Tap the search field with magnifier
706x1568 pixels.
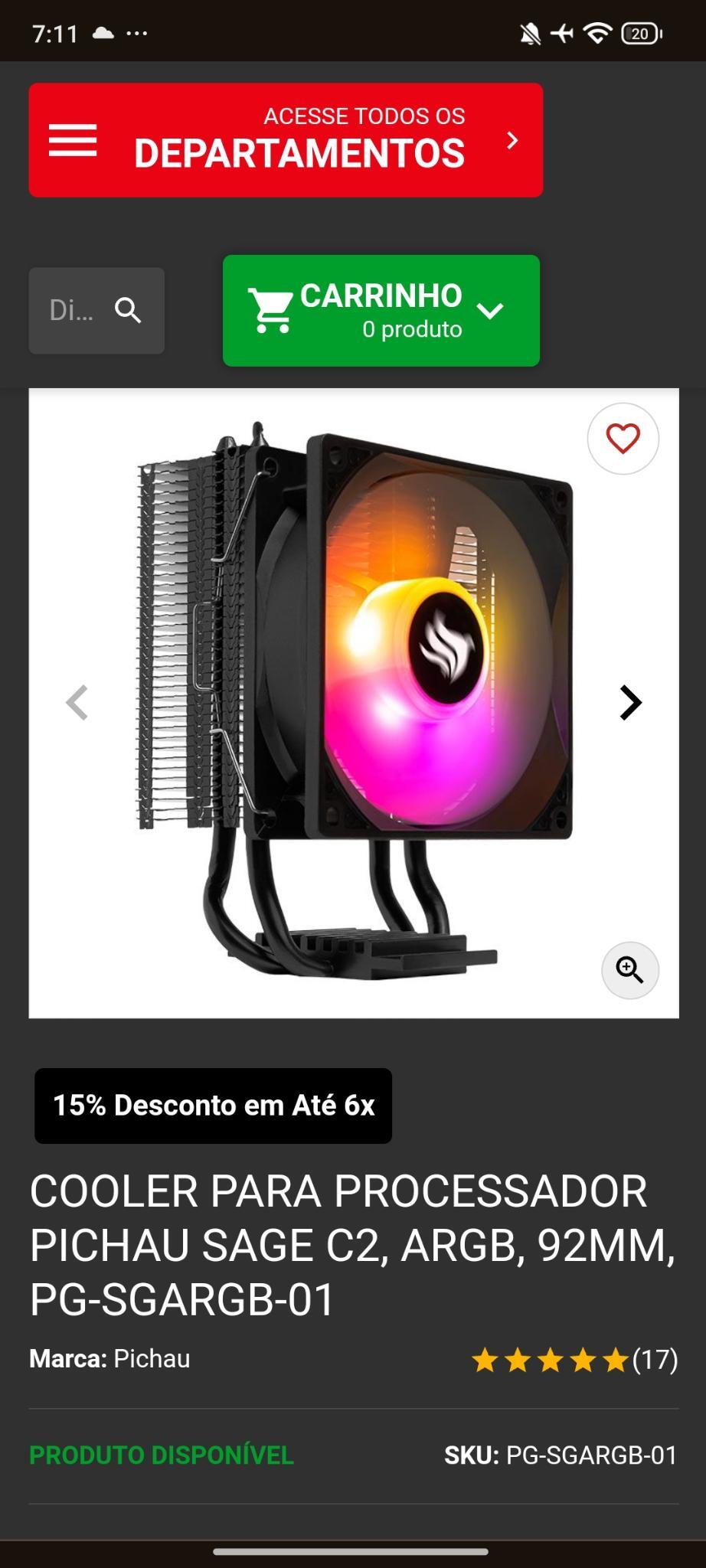click(x=96, y=311)
